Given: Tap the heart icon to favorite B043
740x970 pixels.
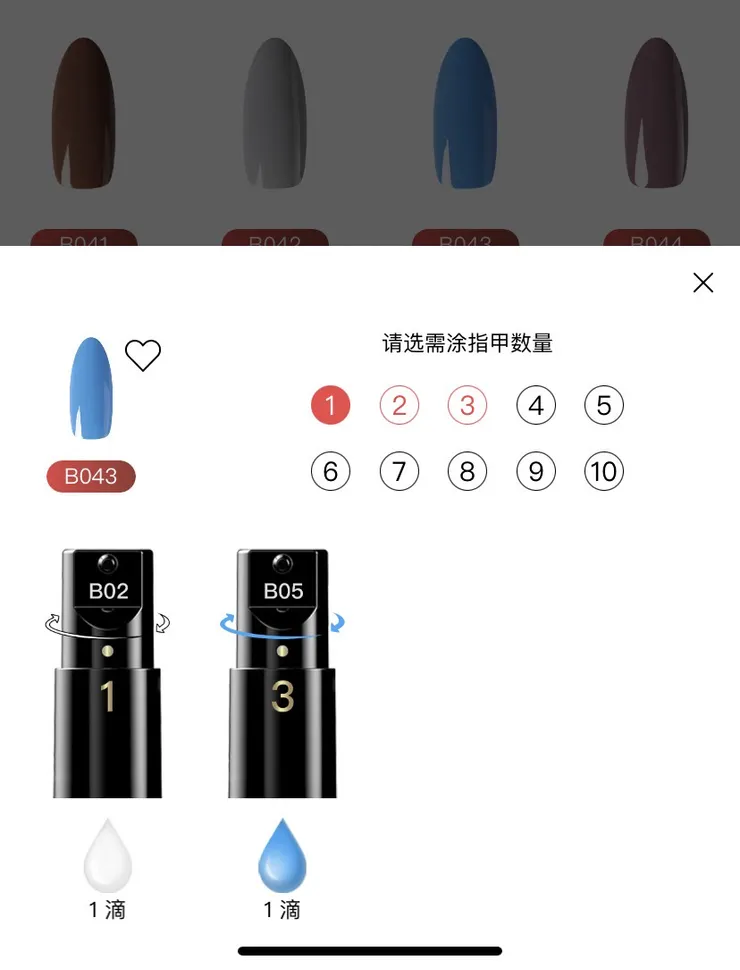Looking at the screenshot, I should [x=143, y=356].
